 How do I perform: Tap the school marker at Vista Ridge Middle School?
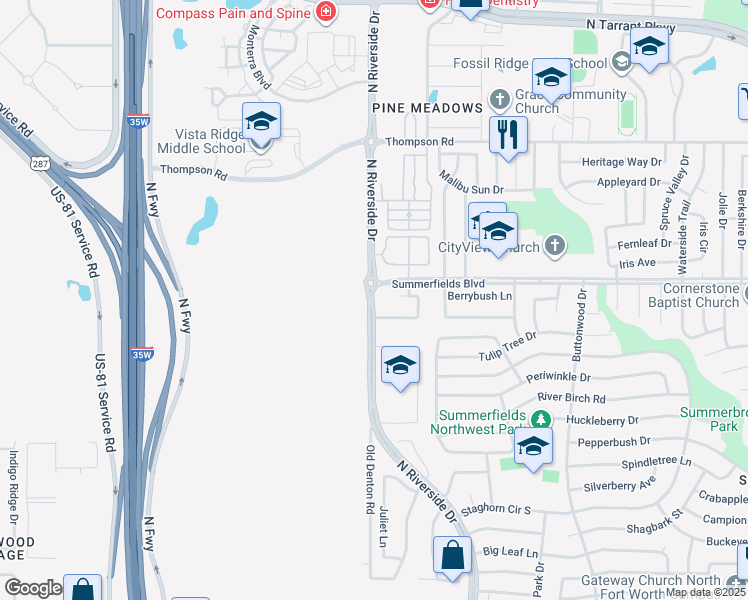click(261, 122)
